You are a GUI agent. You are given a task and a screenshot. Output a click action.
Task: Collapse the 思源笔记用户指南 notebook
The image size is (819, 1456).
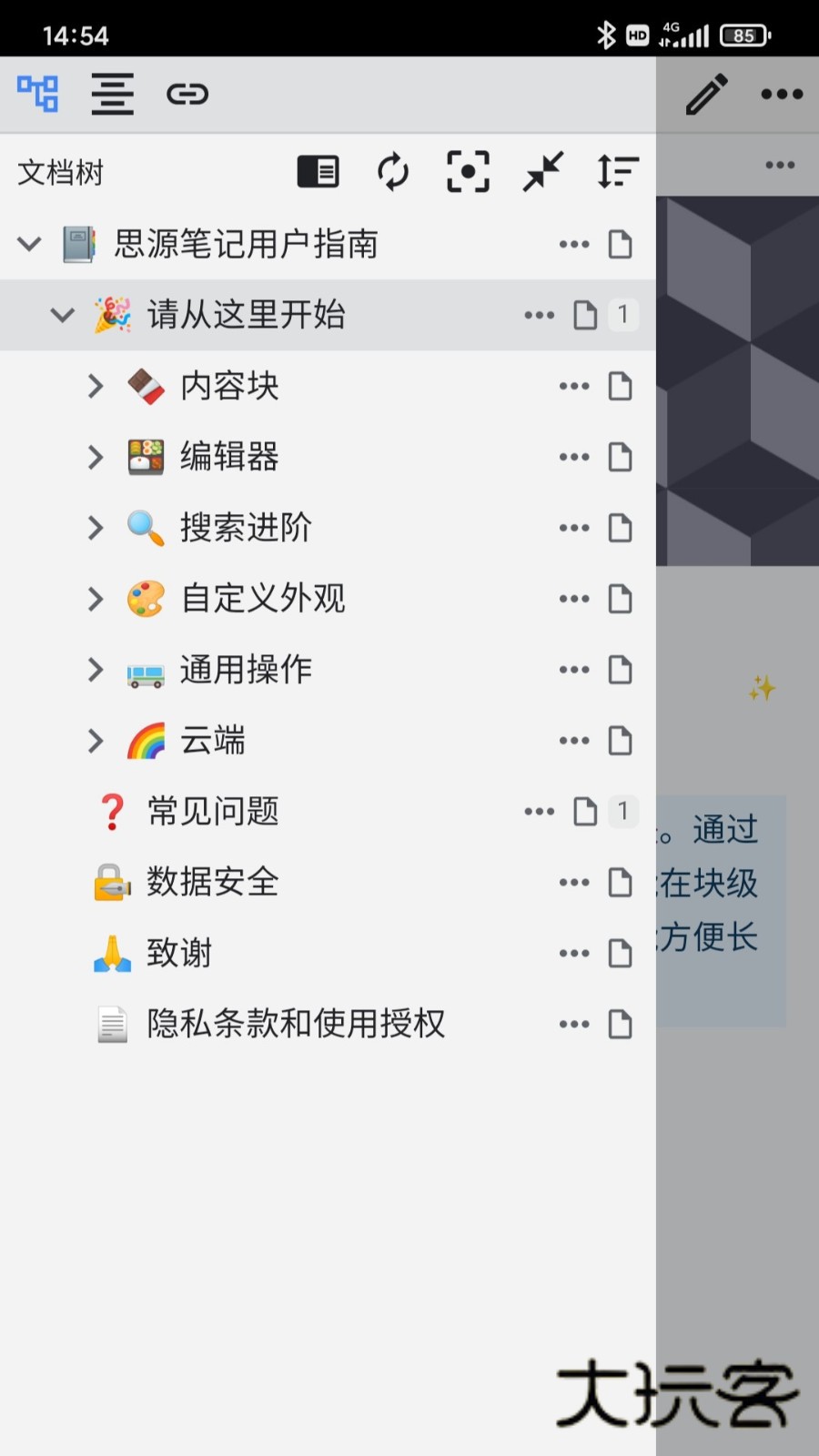(x=29, y=244)
